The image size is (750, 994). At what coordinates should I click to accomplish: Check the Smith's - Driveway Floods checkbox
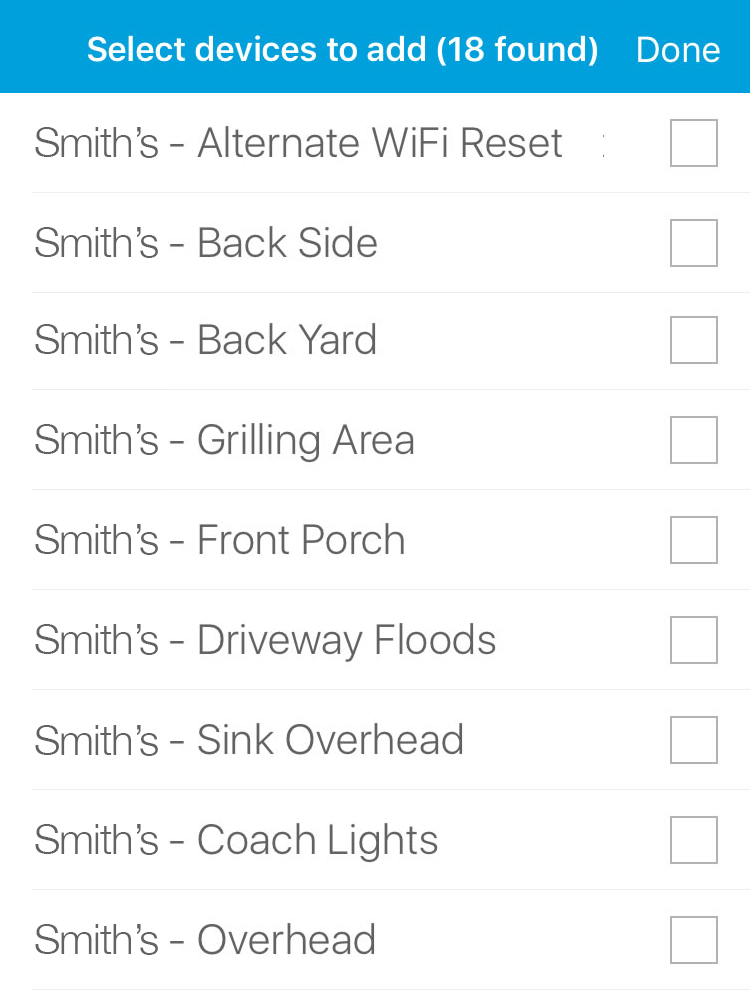click(x=694, y=640)
